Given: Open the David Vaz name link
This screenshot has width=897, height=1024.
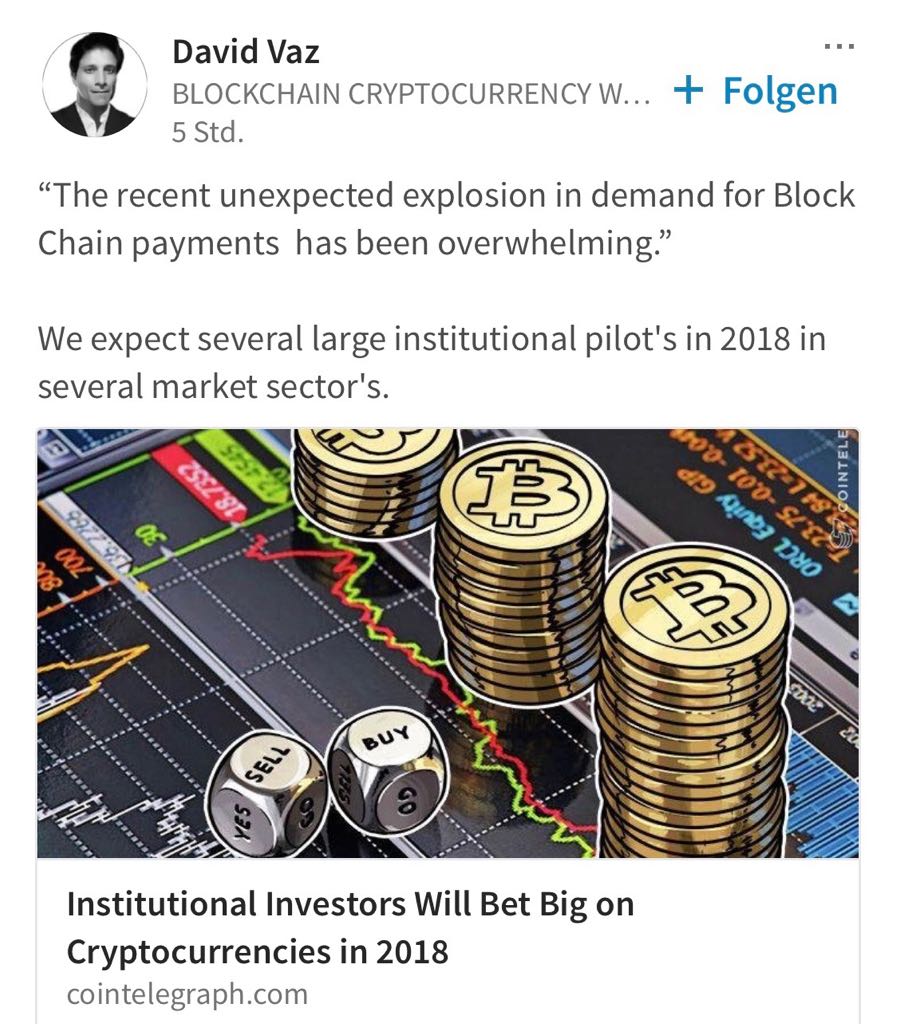Looking at the screenshot, I should click(x=245, y=50).
